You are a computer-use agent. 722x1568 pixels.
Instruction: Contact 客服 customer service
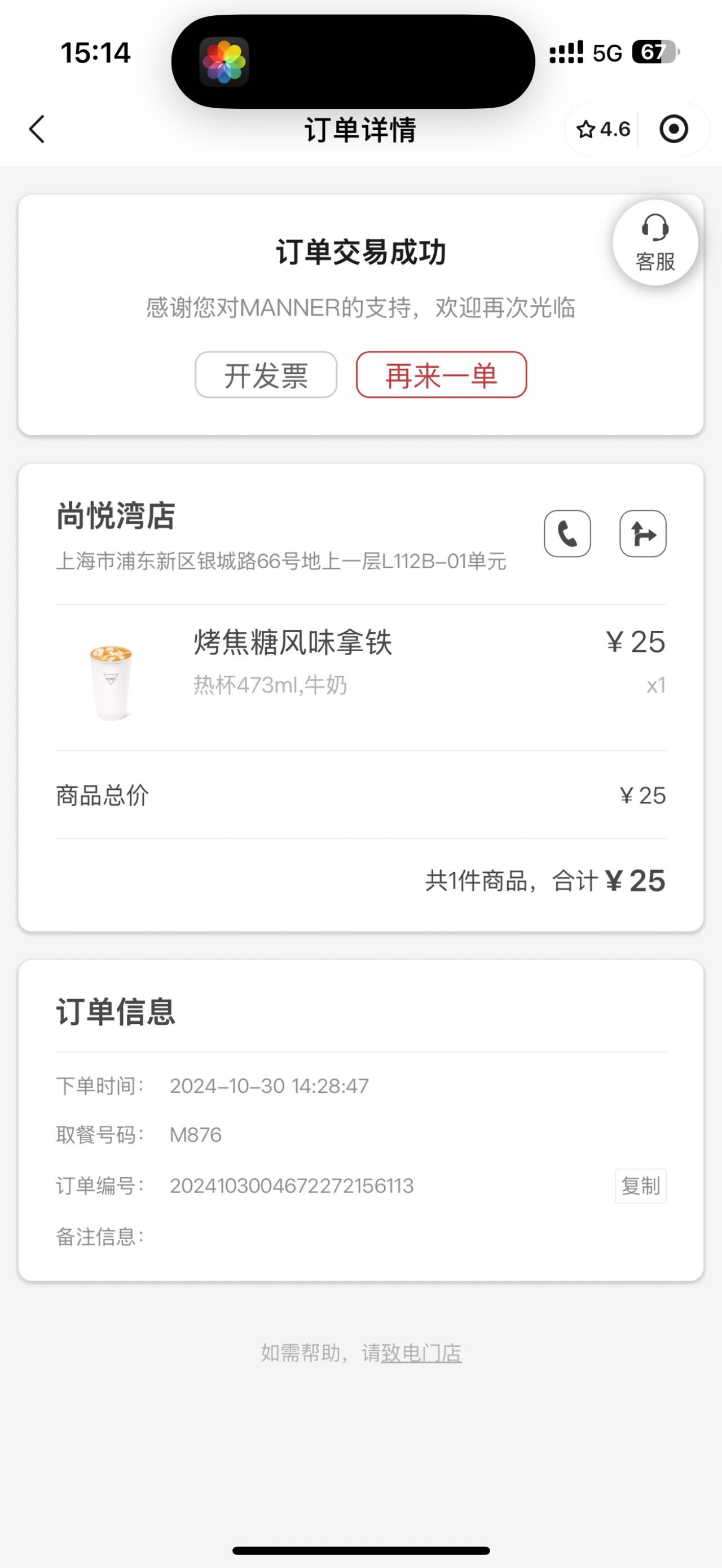coord(655,242)
